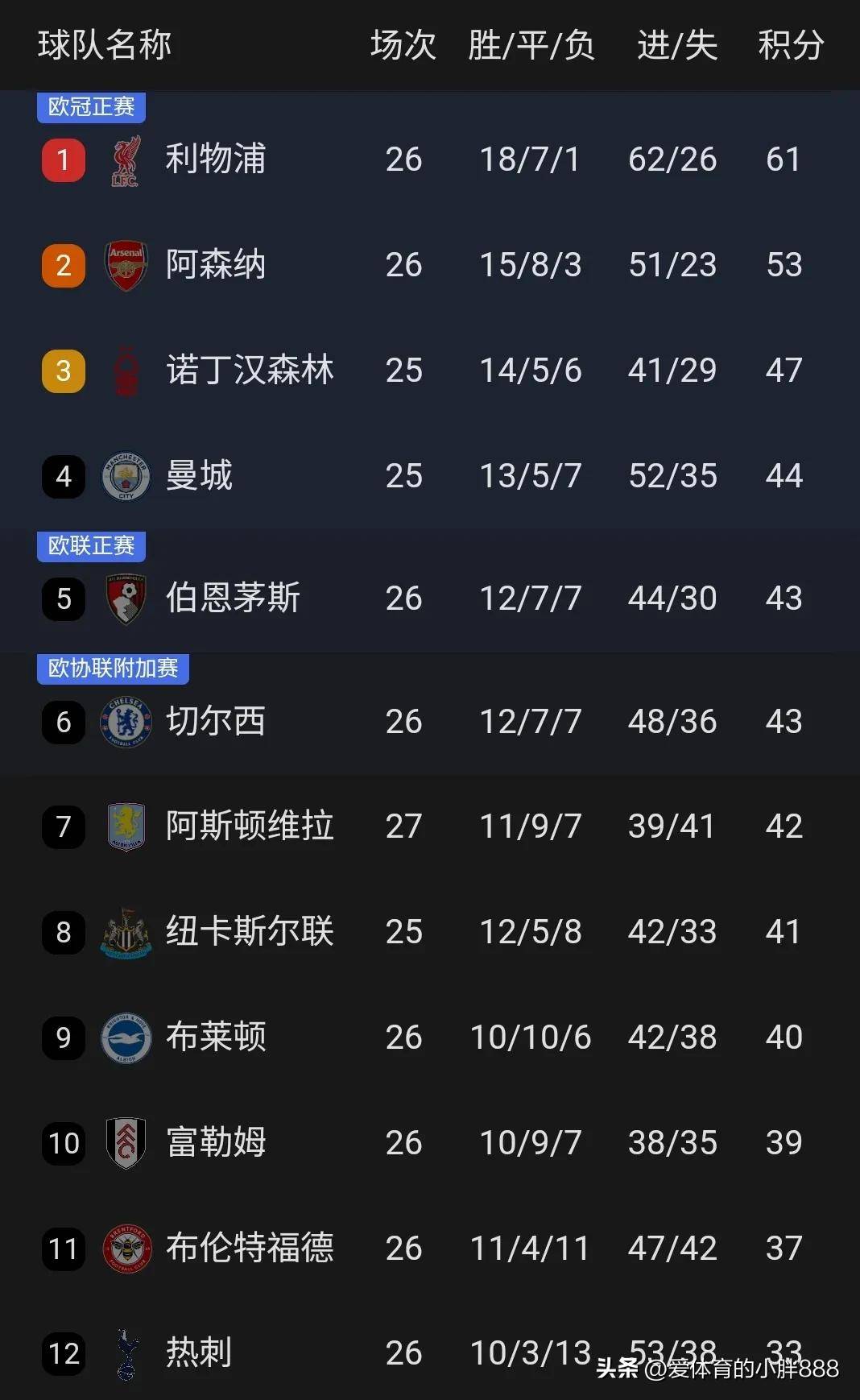The height and width of the screenshot is (1400, 860).
Task: Click the Aston Villa club crest
Action: pos(125,826)
